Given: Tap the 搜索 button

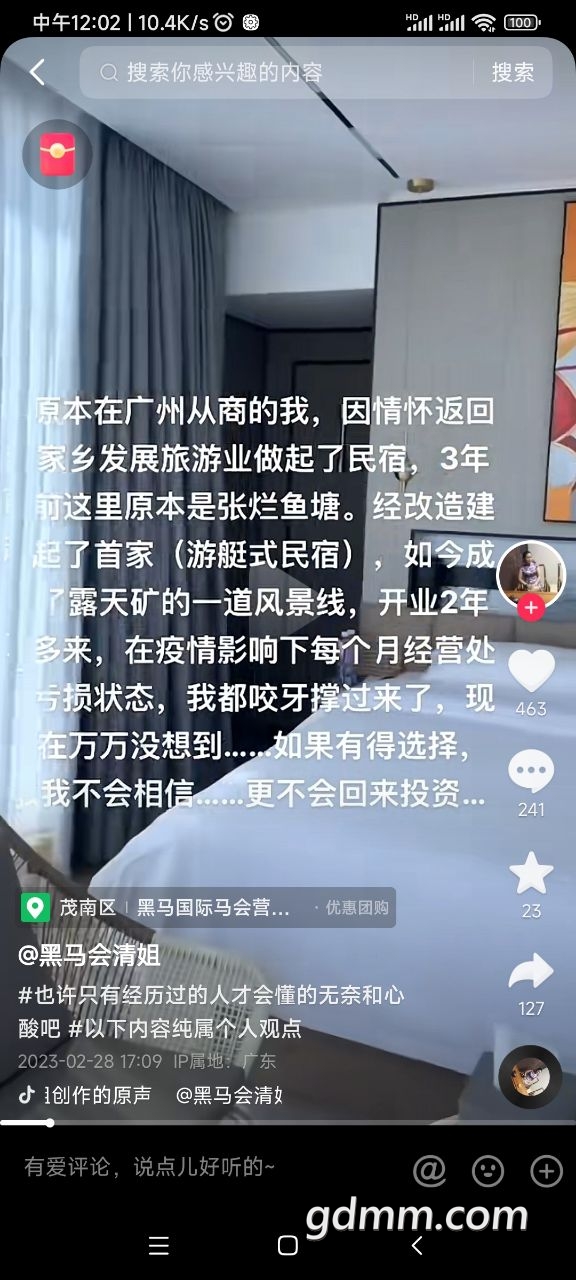Looking at the screenshot, I should [x=512, y=72].
